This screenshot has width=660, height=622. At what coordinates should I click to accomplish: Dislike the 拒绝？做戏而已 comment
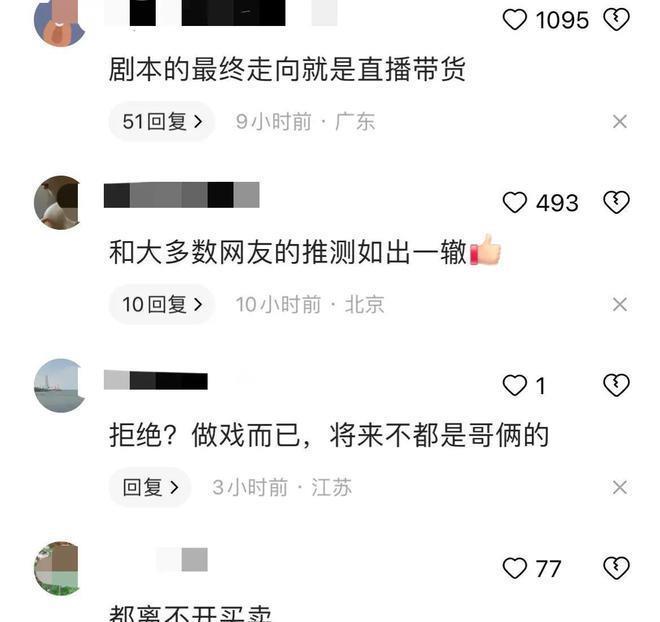pyautogui.click(x=617, y=386)
